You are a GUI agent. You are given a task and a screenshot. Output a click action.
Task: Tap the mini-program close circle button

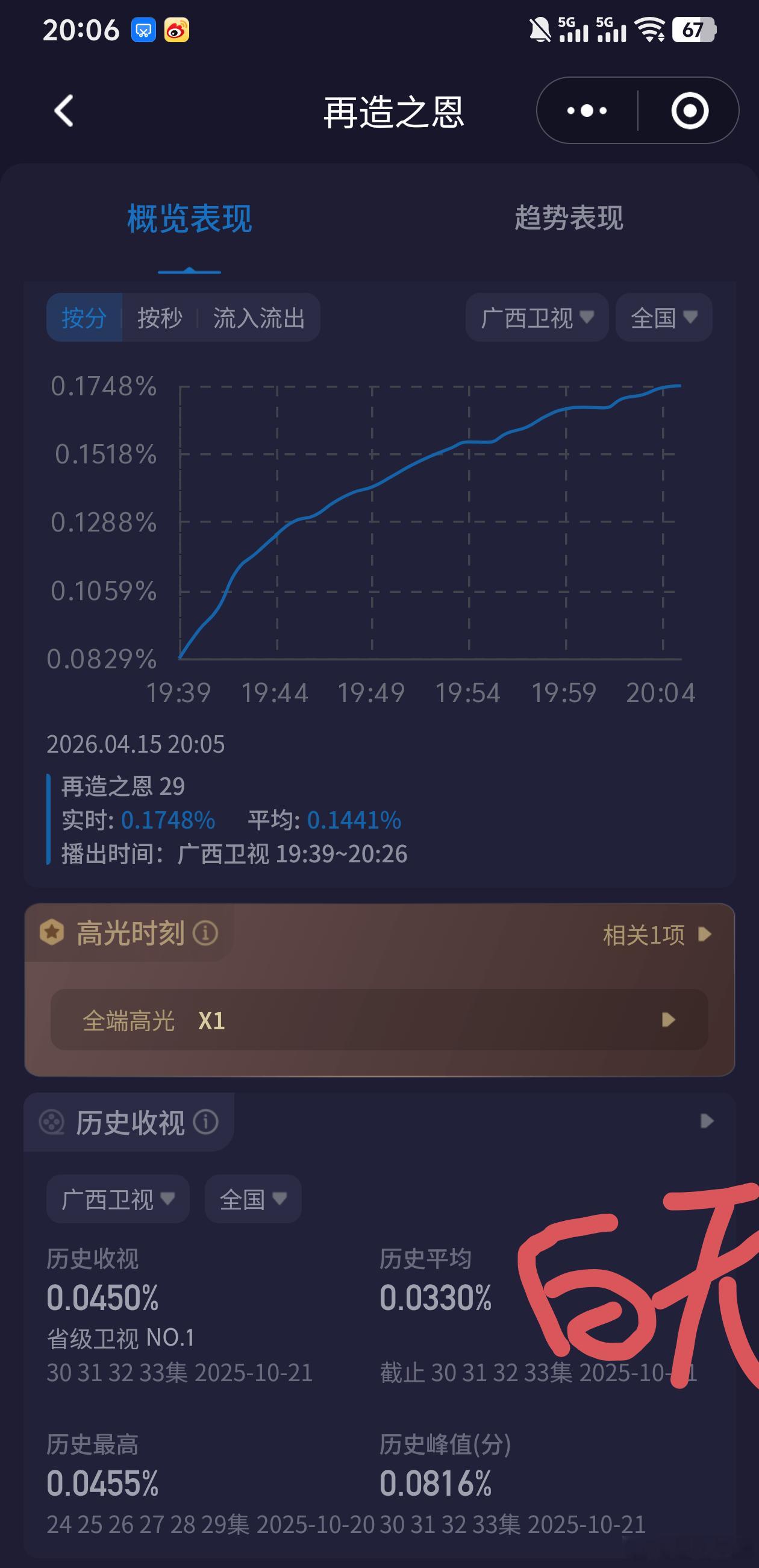(x=689, y=110)
